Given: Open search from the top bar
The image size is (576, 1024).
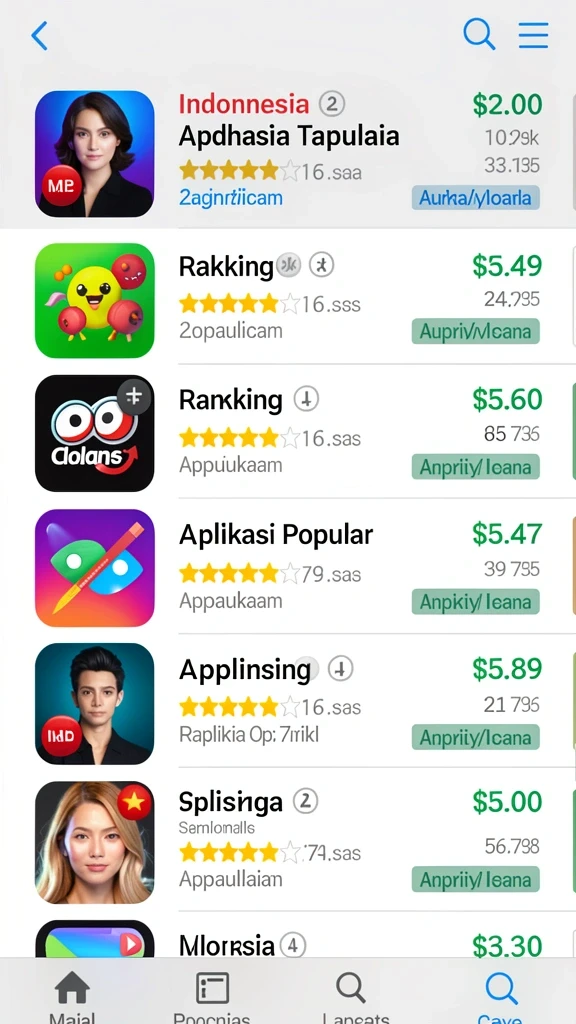Looking at the screenshot, I should (x=479, y=34).
